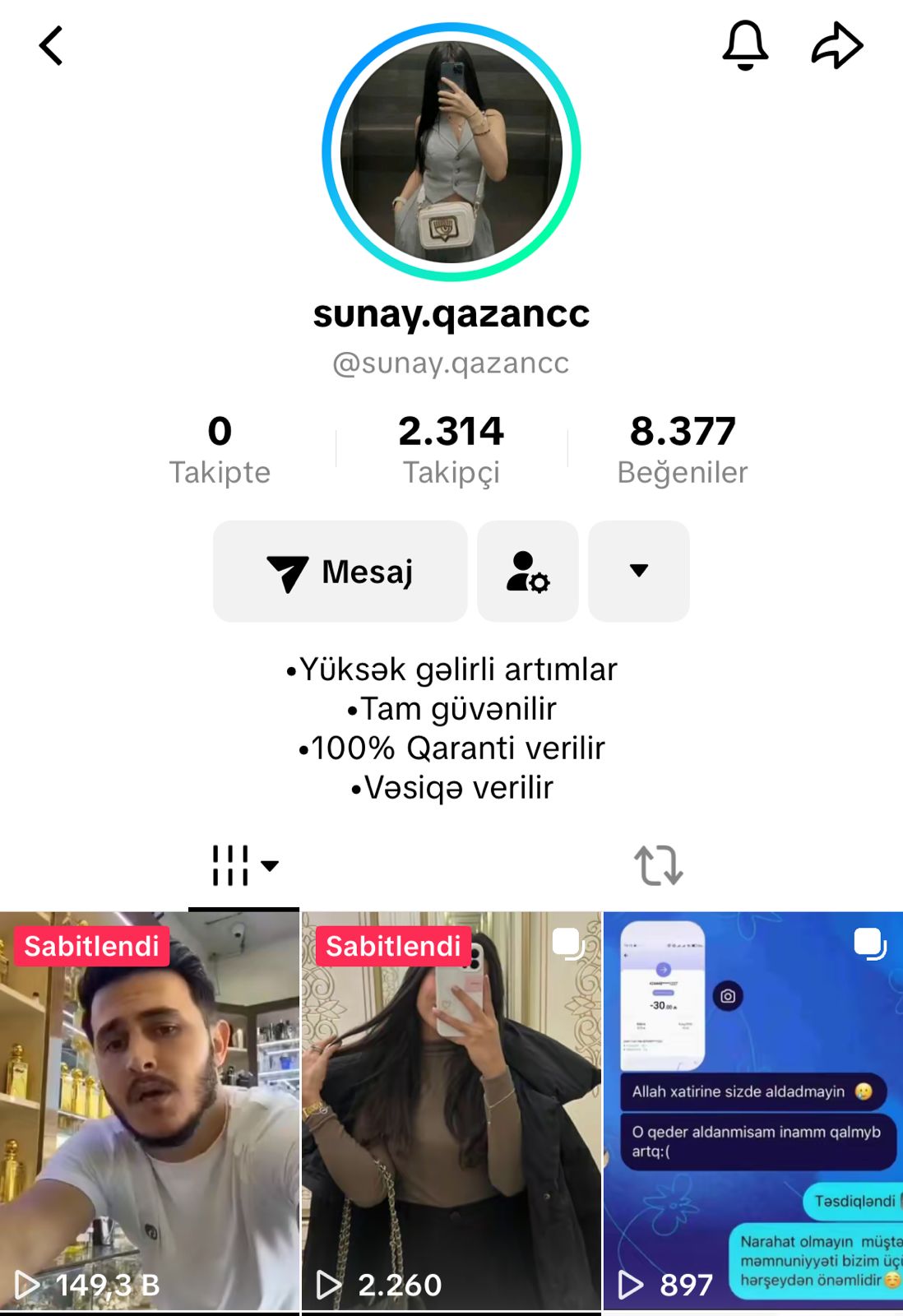Open follower suggestions via the user-gear icon
903x1316 pixels.
click(526, 571)
